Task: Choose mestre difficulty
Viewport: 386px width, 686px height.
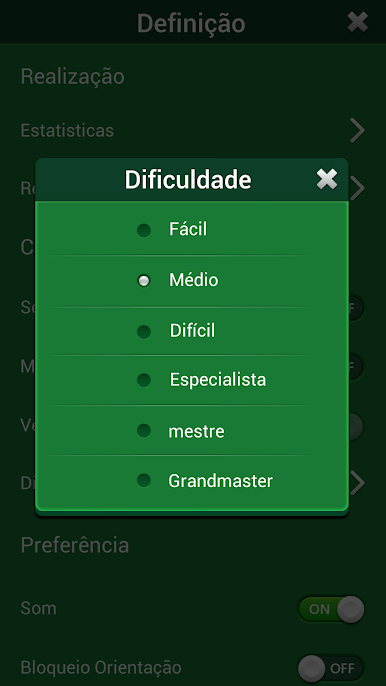Action: pyautogui.click(x=192, y=431)
